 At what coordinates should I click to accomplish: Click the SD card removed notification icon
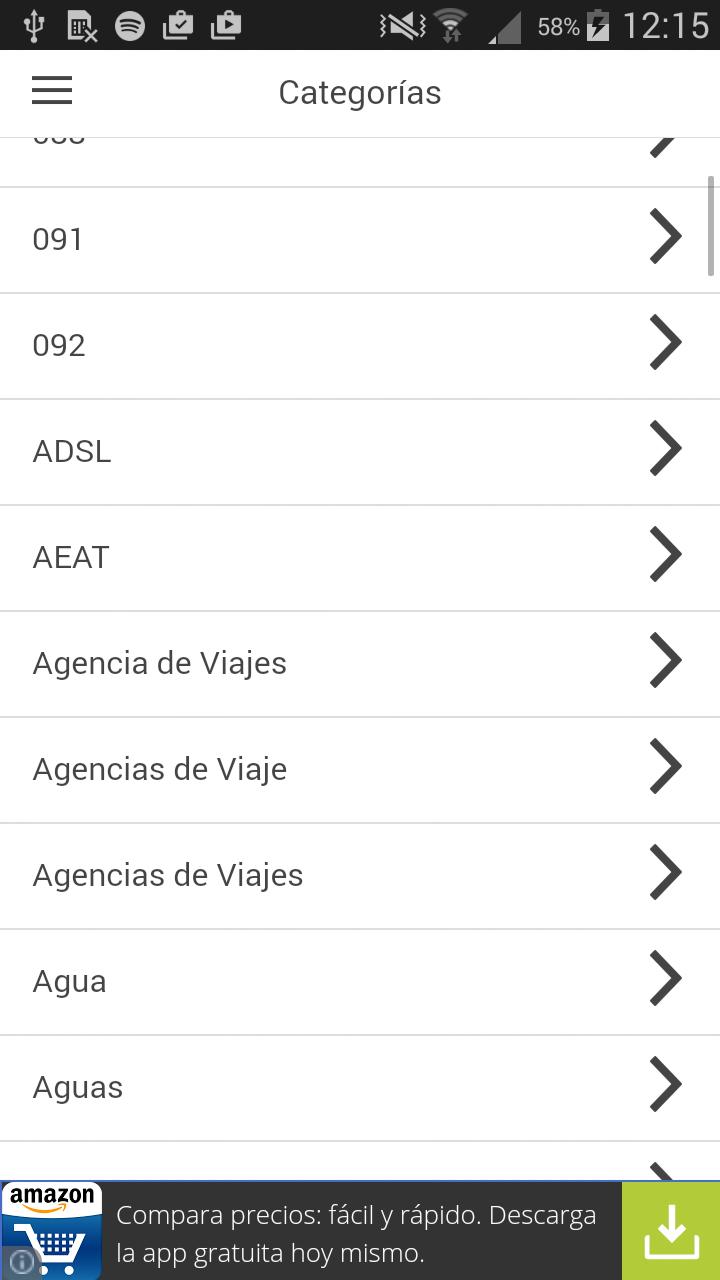(x=80, y=26)
